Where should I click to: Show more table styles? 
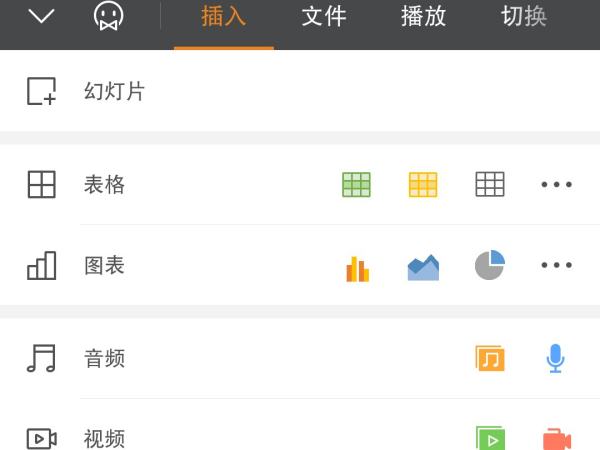(556, 185)
